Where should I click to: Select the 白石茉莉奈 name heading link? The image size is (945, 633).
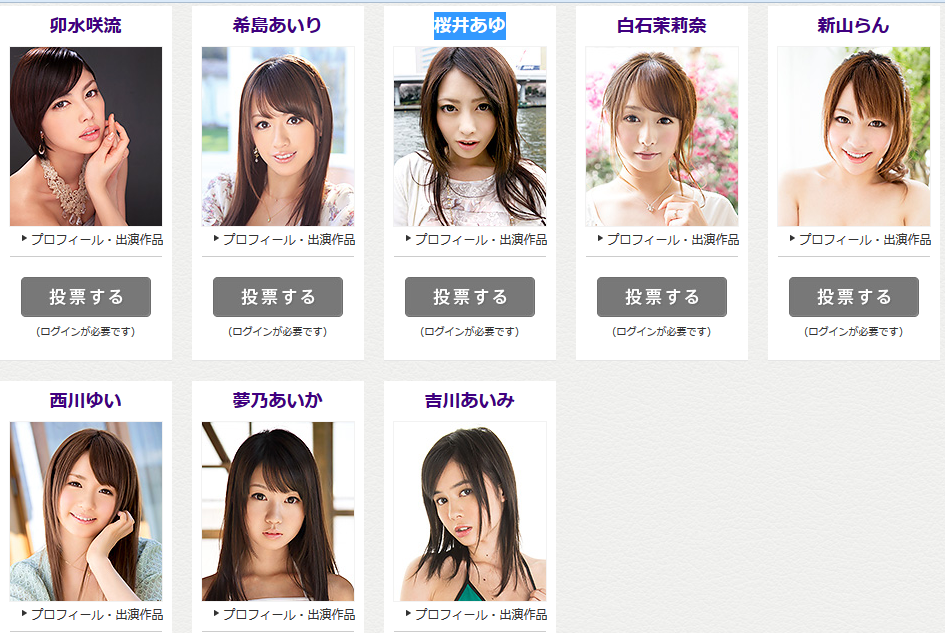[x=662, y=26]
